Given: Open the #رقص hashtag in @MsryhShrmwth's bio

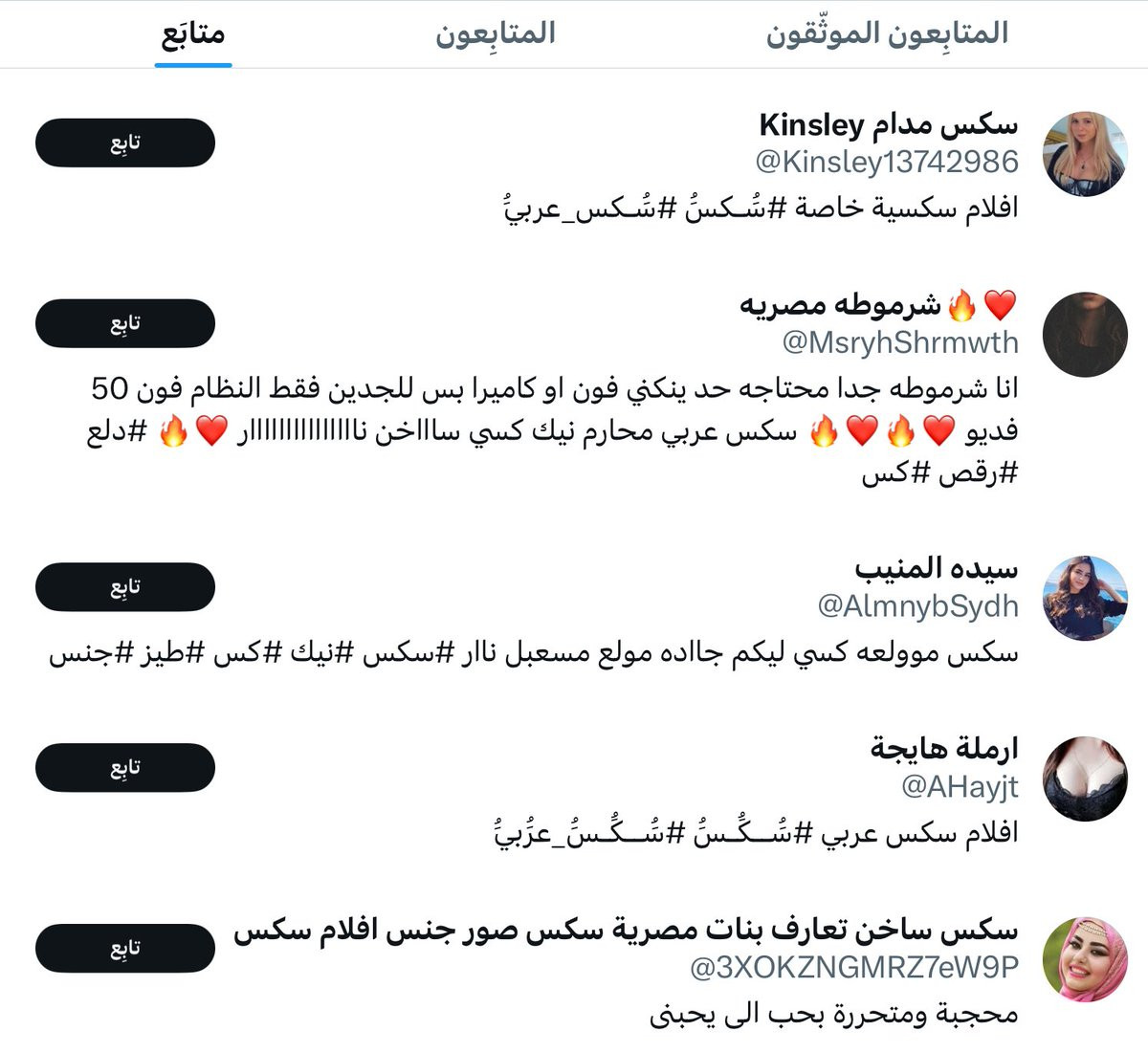Looking at the screenshot, I should point(977,473).
